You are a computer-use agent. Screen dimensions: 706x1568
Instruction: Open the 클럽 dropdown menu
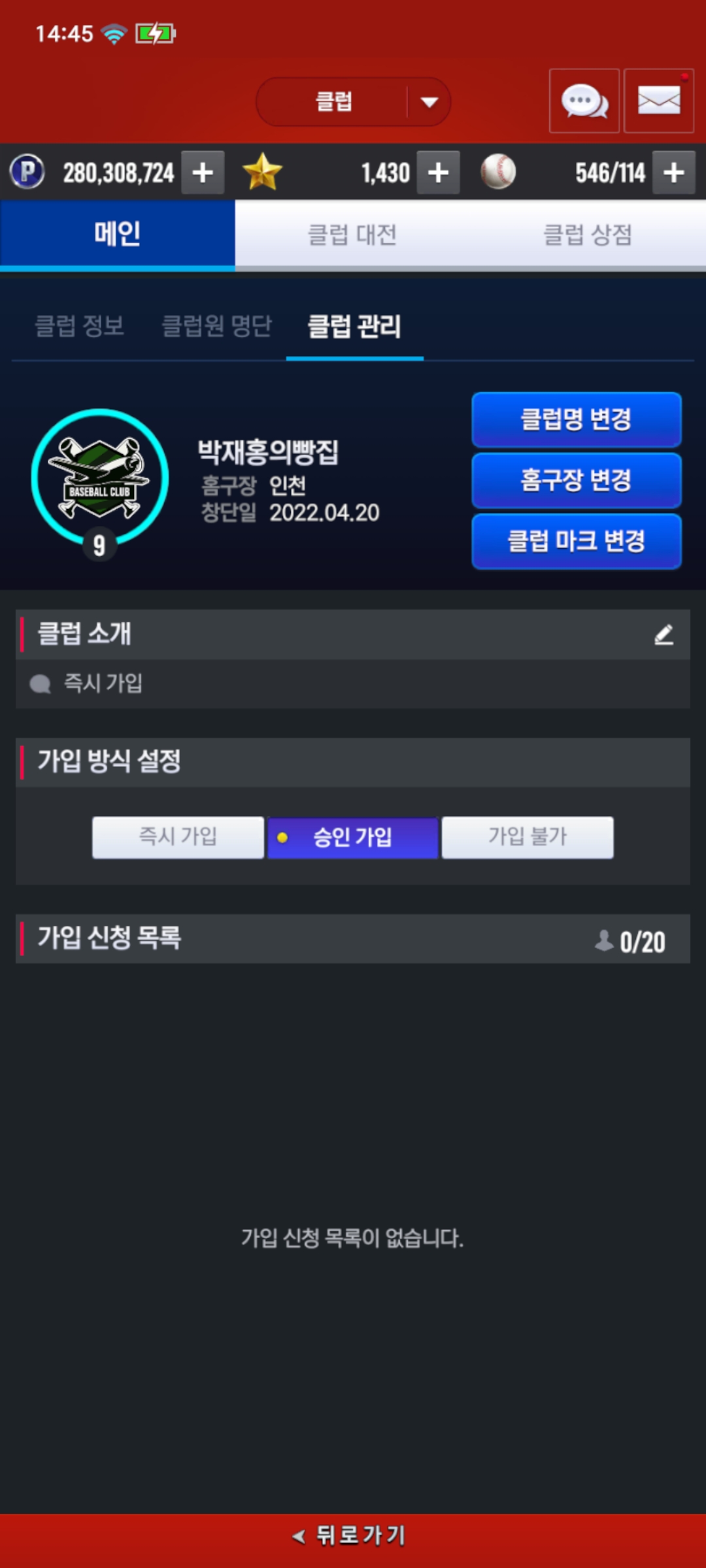point(353,102)
